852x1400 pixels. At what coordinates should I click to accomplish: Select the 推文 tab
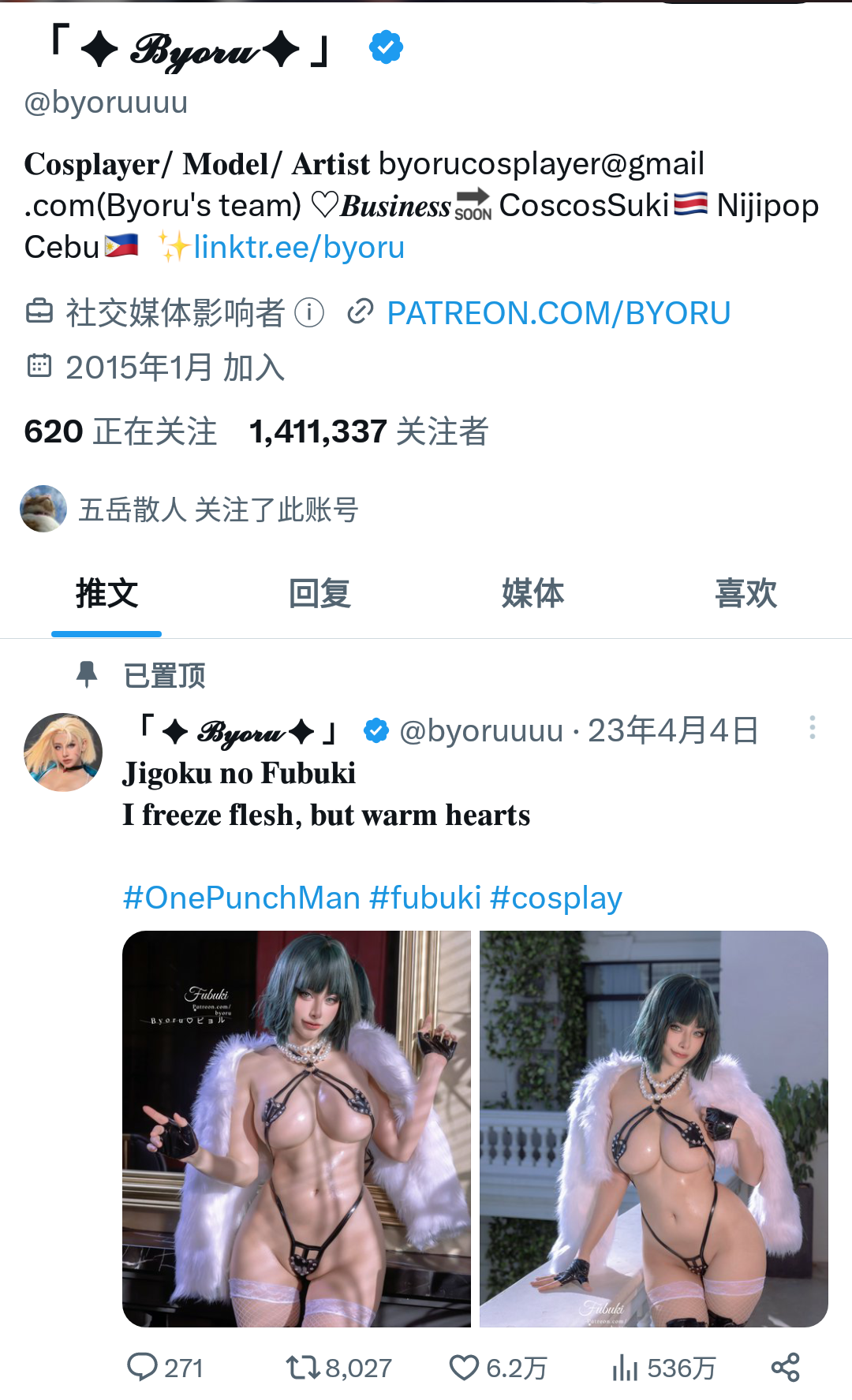pyautogui.click(x=106, y=593)
